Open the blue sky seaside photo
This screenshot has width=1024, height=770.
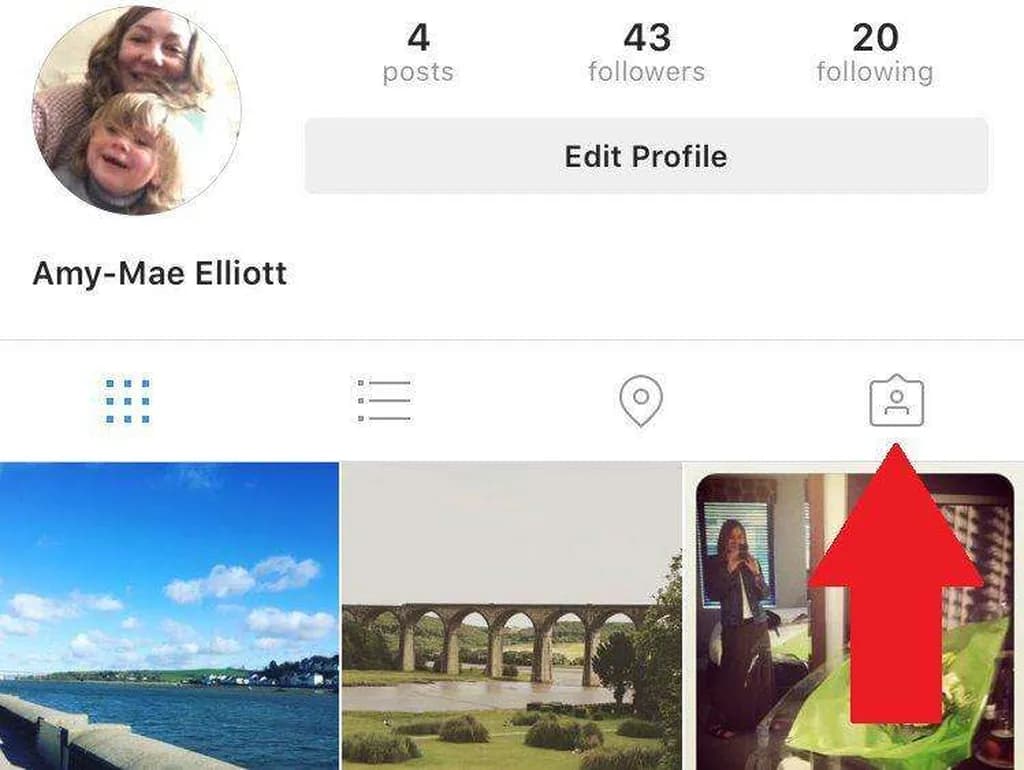coord(168,615)
